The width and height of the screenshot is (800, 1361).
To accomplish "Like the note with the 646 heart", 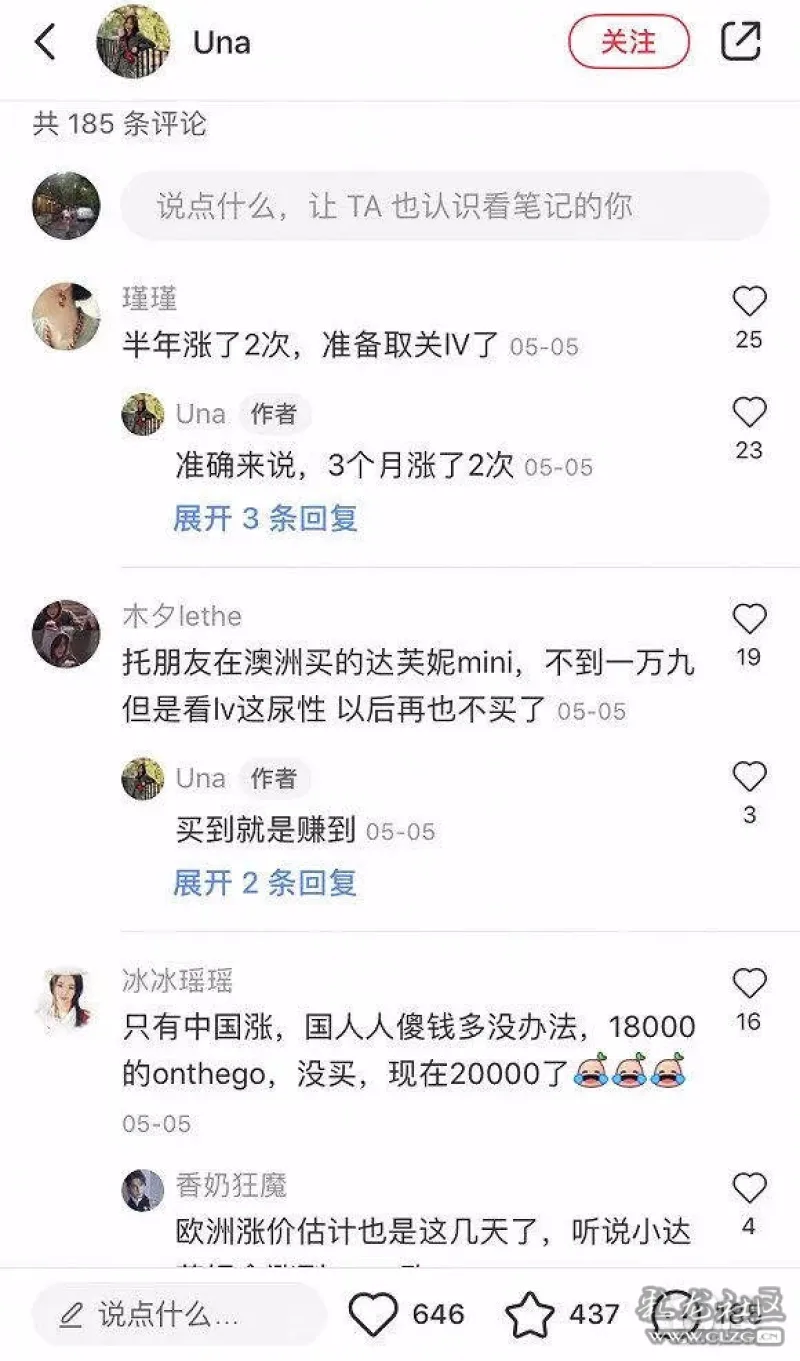I will [x=374, y=1314].
